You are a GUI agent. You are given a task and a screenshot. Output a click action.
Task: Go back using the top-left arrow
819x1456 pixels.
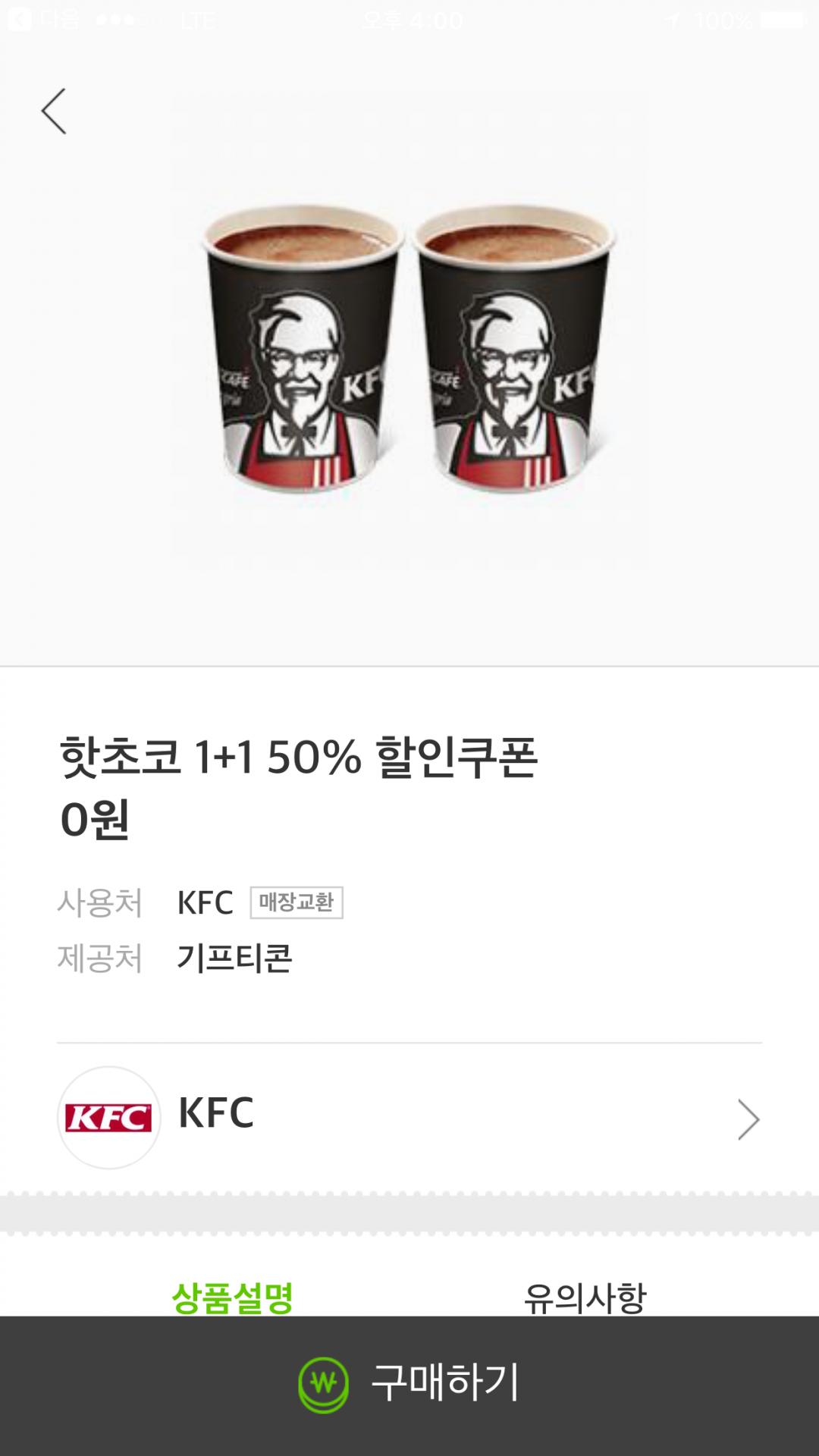54,111
